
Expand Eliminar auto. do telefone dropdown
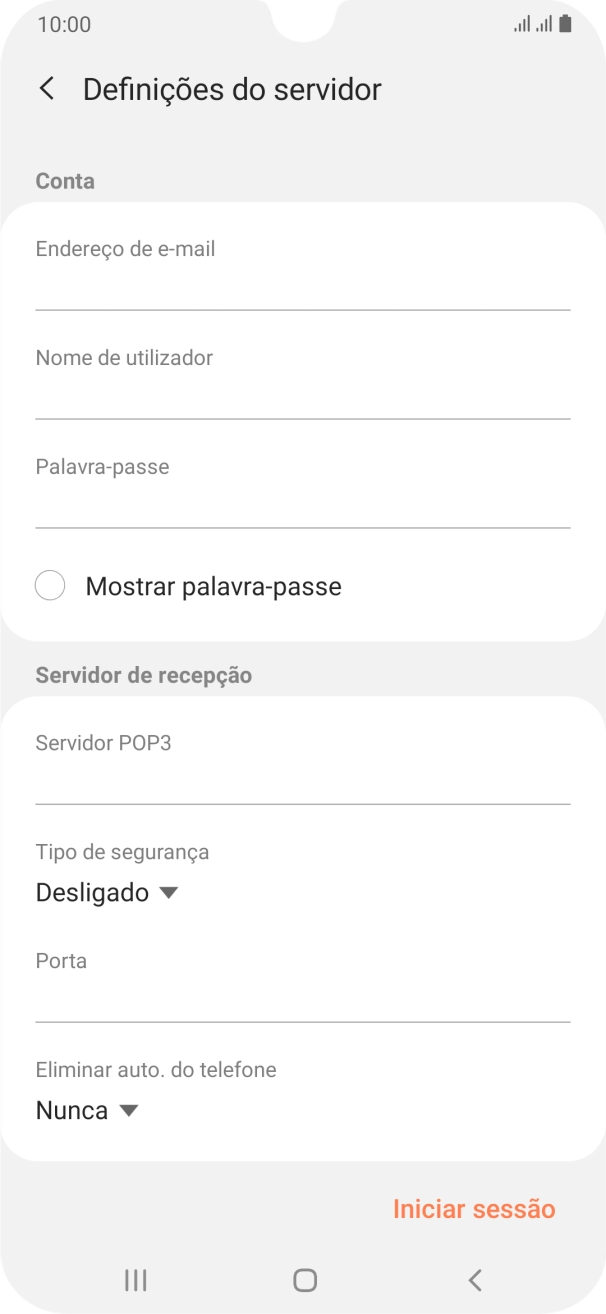point(87,1110)
